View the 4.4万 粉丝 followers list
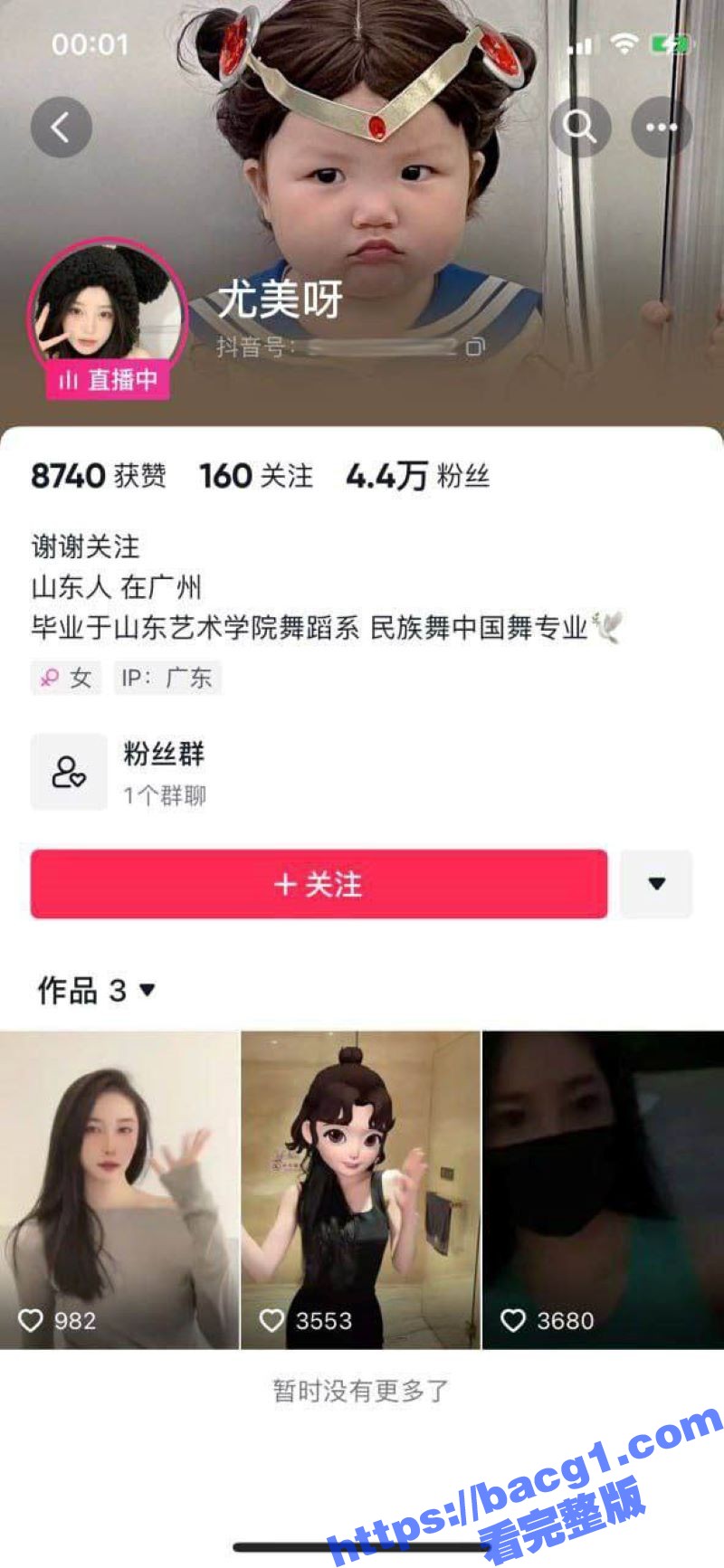This screenshot has height=1568, width=724. point(417,476)
